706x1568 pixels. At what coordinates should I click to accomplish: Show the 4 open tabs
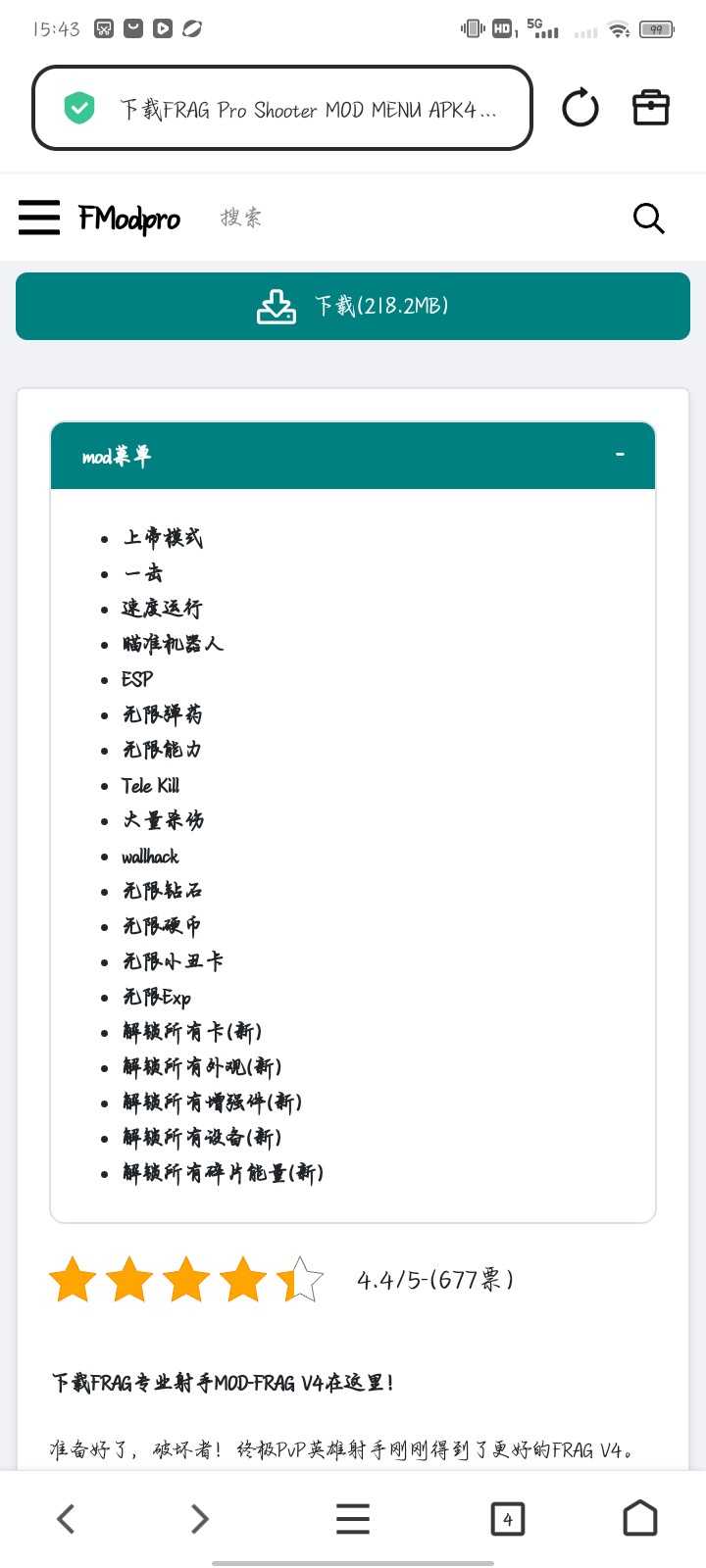click(507, 1519)
